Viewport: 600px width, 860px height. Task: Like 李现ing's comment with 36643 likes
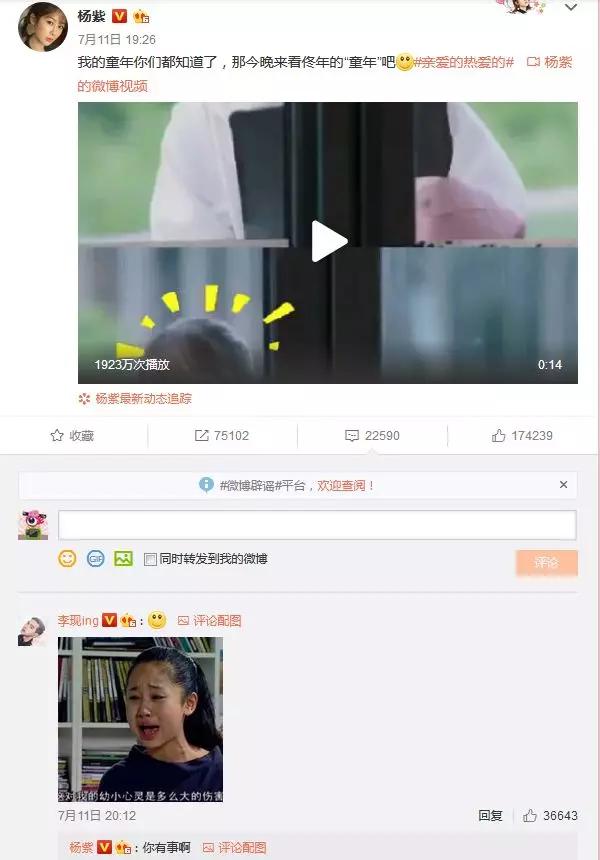549,816
